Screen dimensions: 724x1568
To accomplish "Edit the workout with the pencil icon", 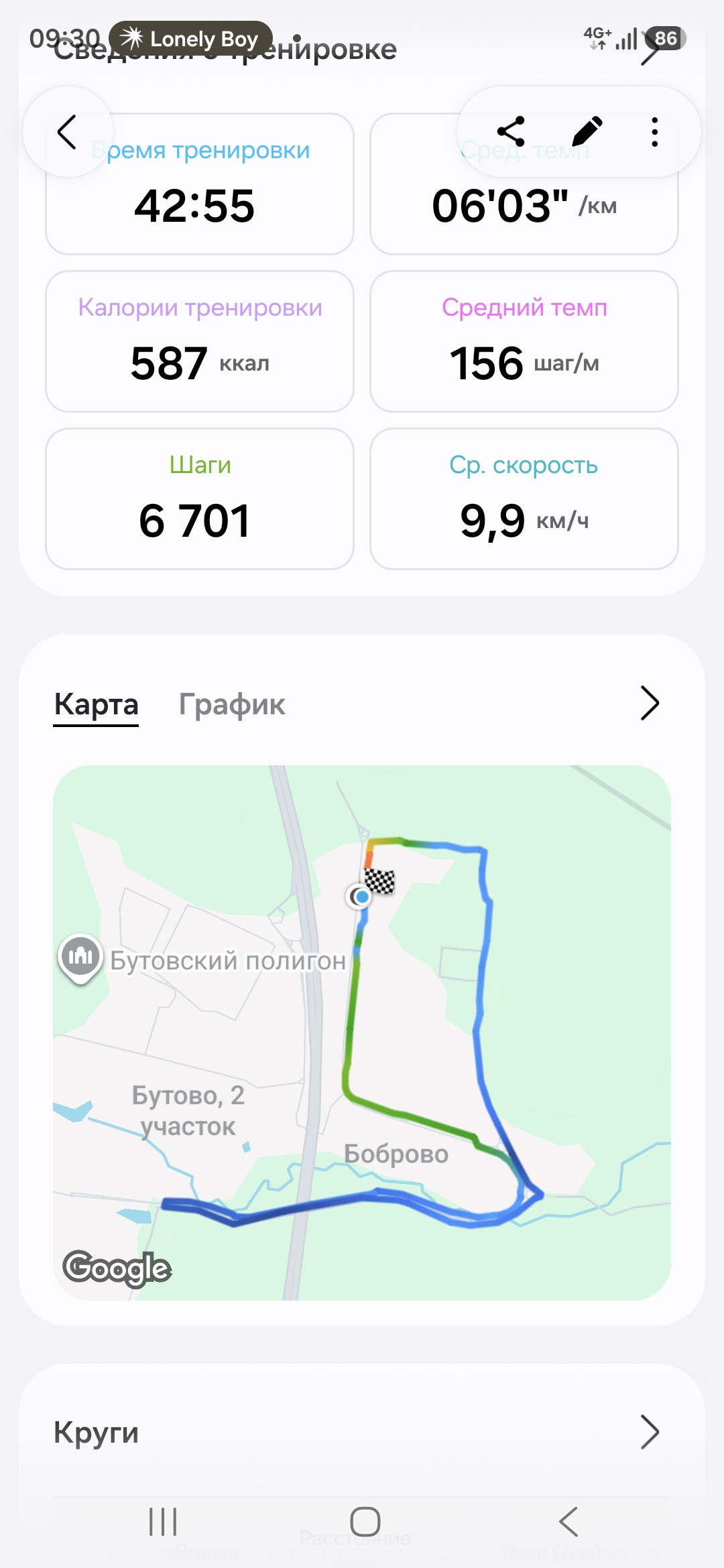I will (587, 132).
